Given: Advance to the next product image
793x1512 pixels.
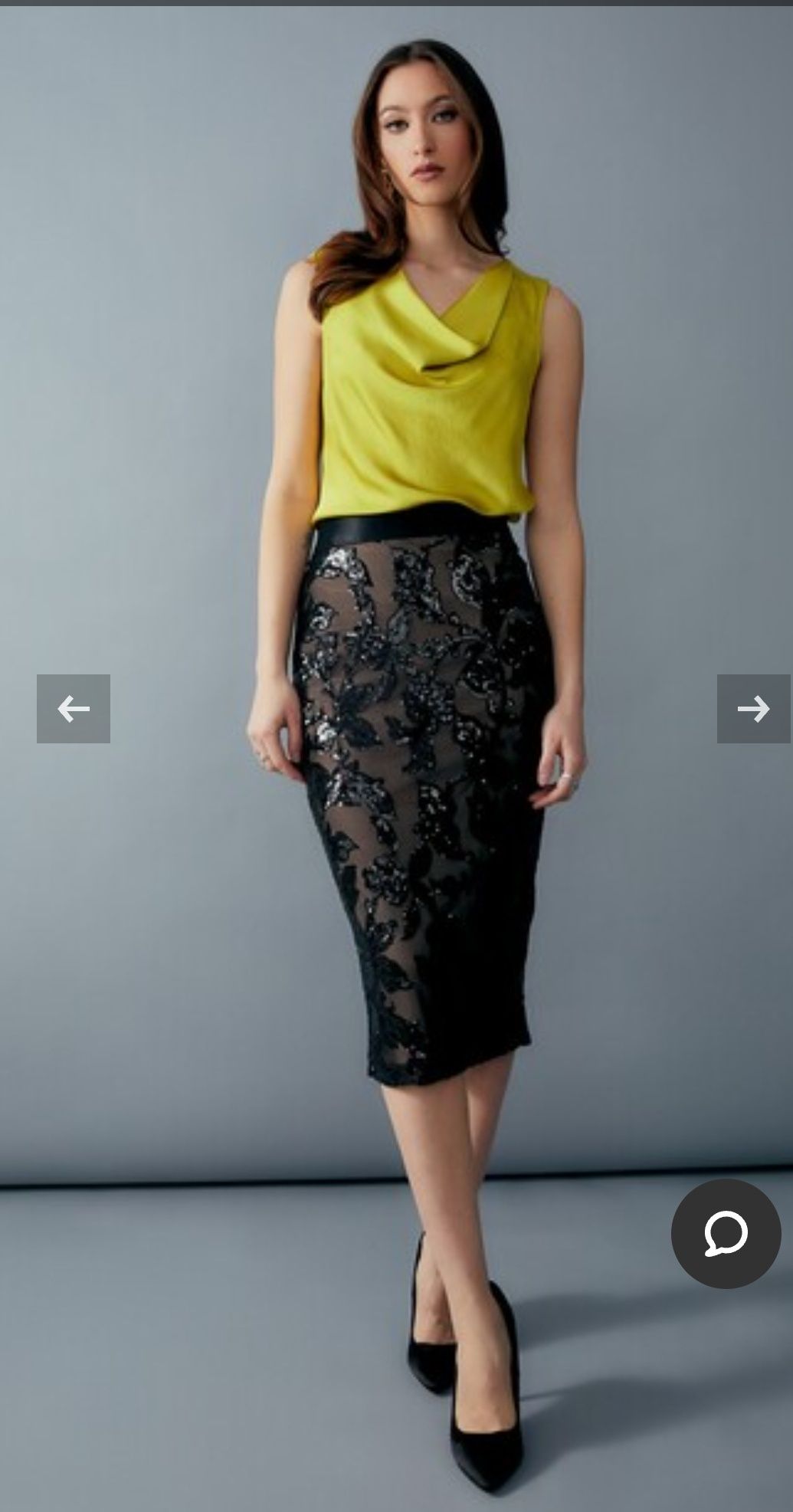Looking at the screenshot, I should pos(753,709).
